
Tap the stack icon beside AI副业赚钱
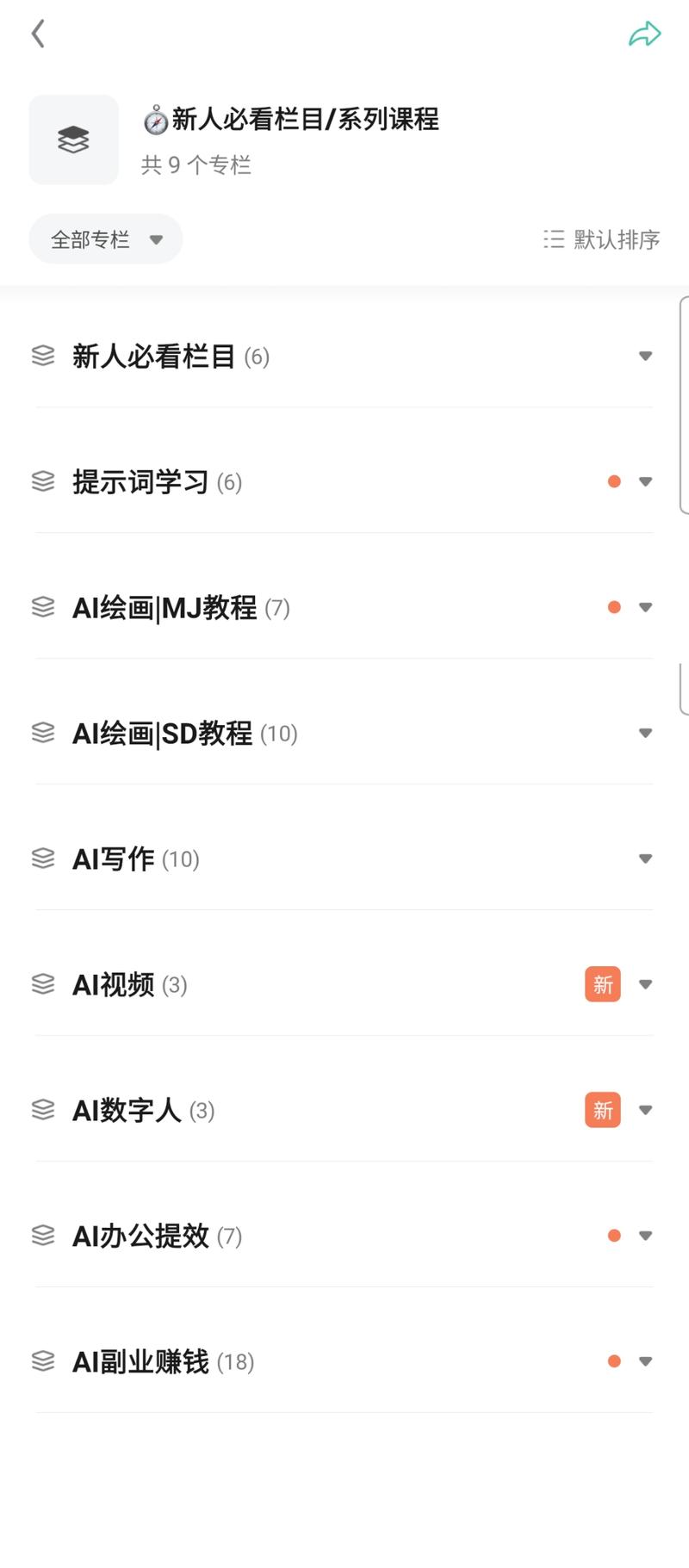tap(43, 1360)
